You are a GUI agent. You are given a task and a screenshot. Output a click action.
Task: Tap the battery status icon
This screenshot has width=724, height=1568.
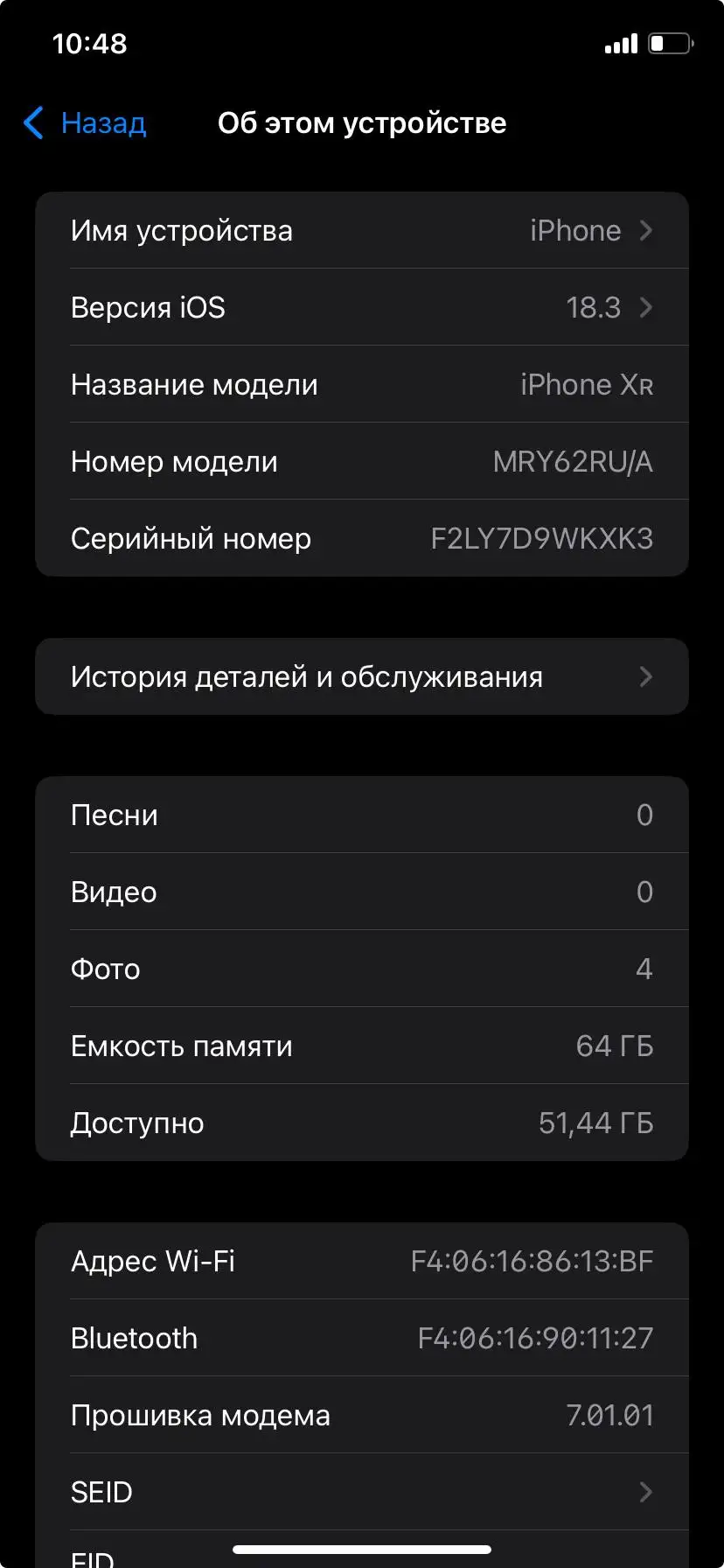[670, 43]
